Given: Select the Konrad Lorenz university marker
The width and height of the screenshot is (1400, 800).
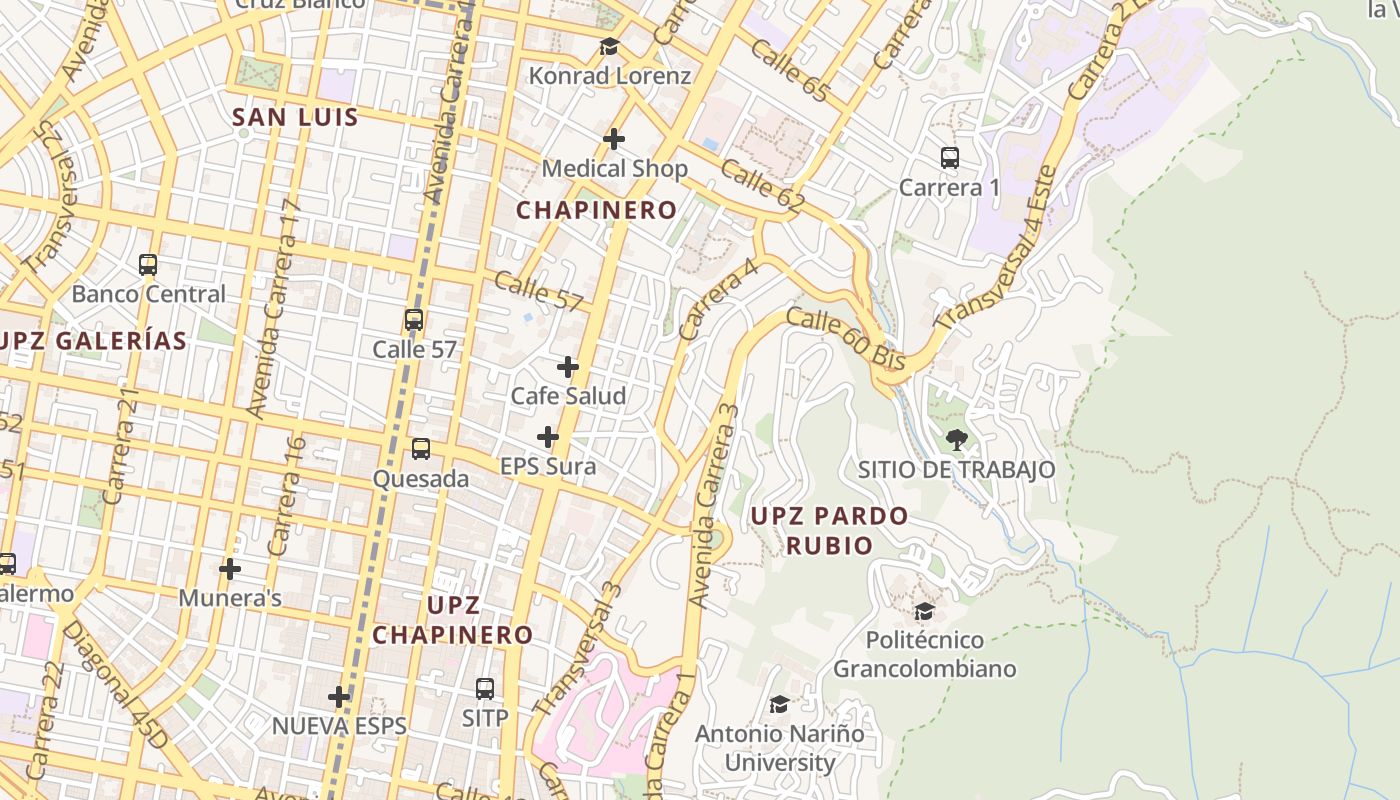Looking at the screenshot, I should click(x=609, y=47).
